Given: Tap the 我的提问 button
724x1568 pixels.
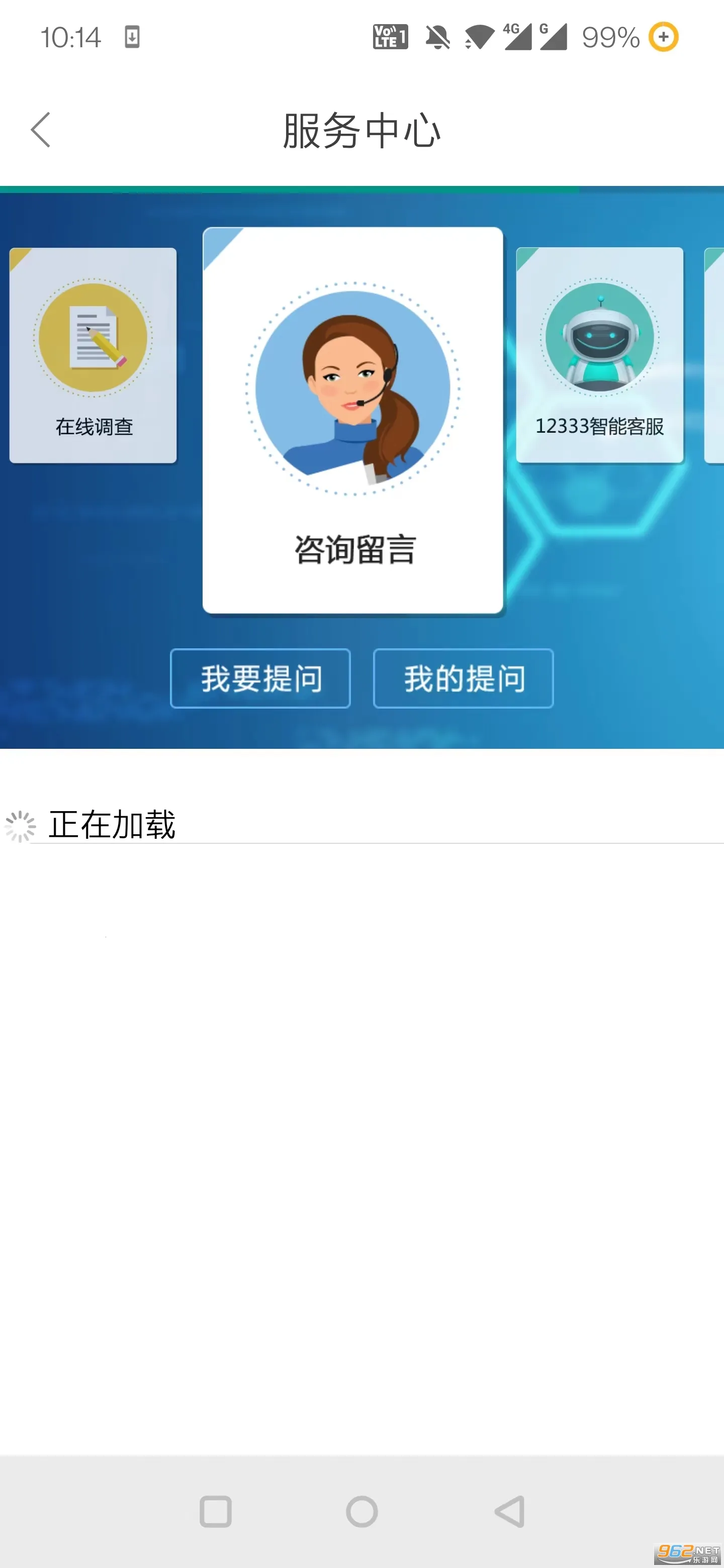Looking at the screenshot, I should [464, 678].
